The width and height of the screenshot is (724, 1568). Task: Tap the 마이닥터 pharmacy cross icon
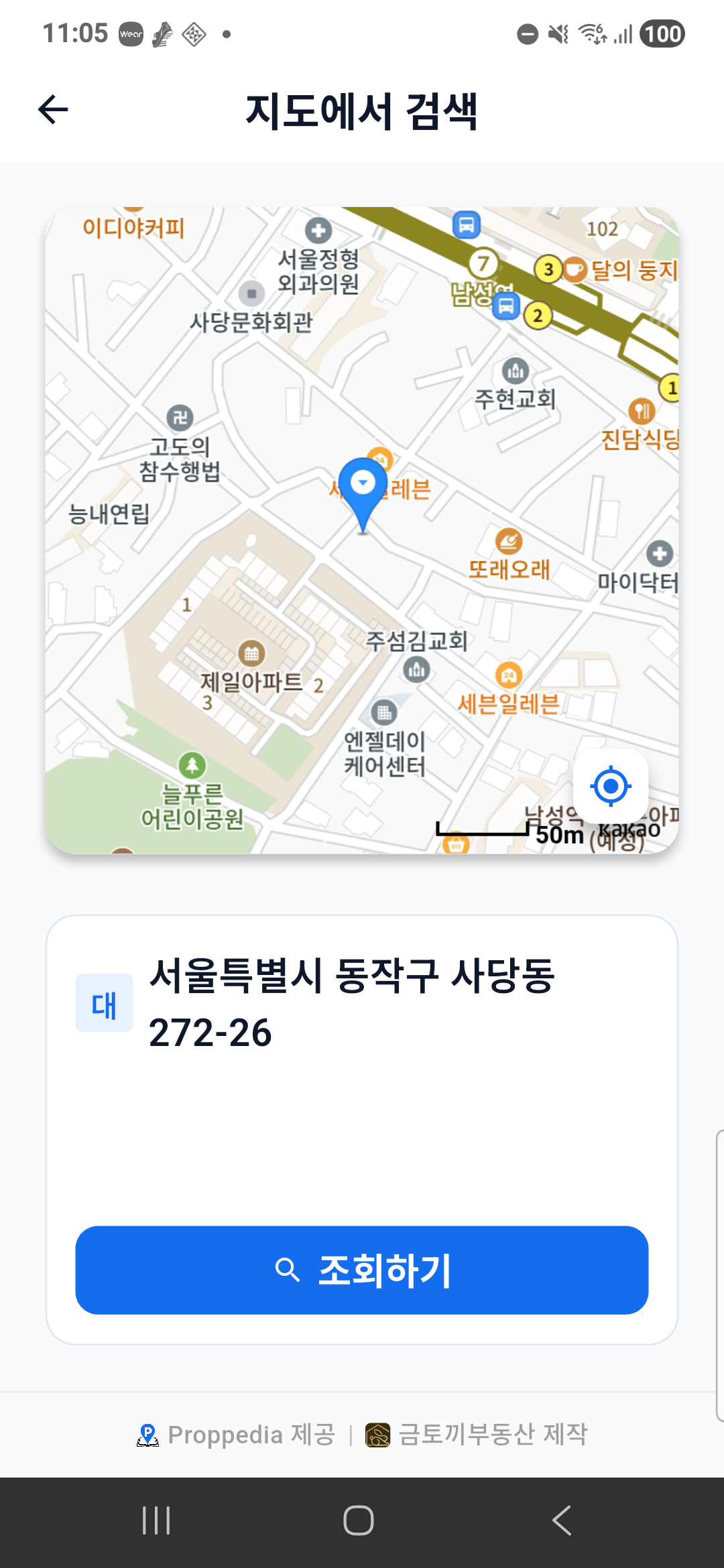pyautogui.click(x=660, y=555)
